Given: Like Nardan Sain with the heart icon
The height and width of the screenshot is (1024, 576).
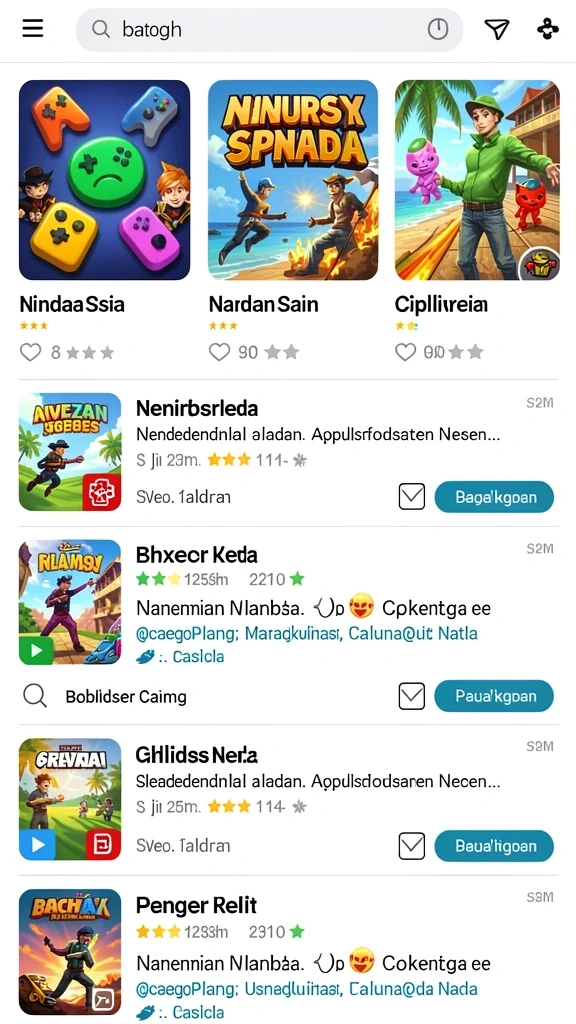Looking at the screenshot, I should pyautogui.click(x=219, y=353).
